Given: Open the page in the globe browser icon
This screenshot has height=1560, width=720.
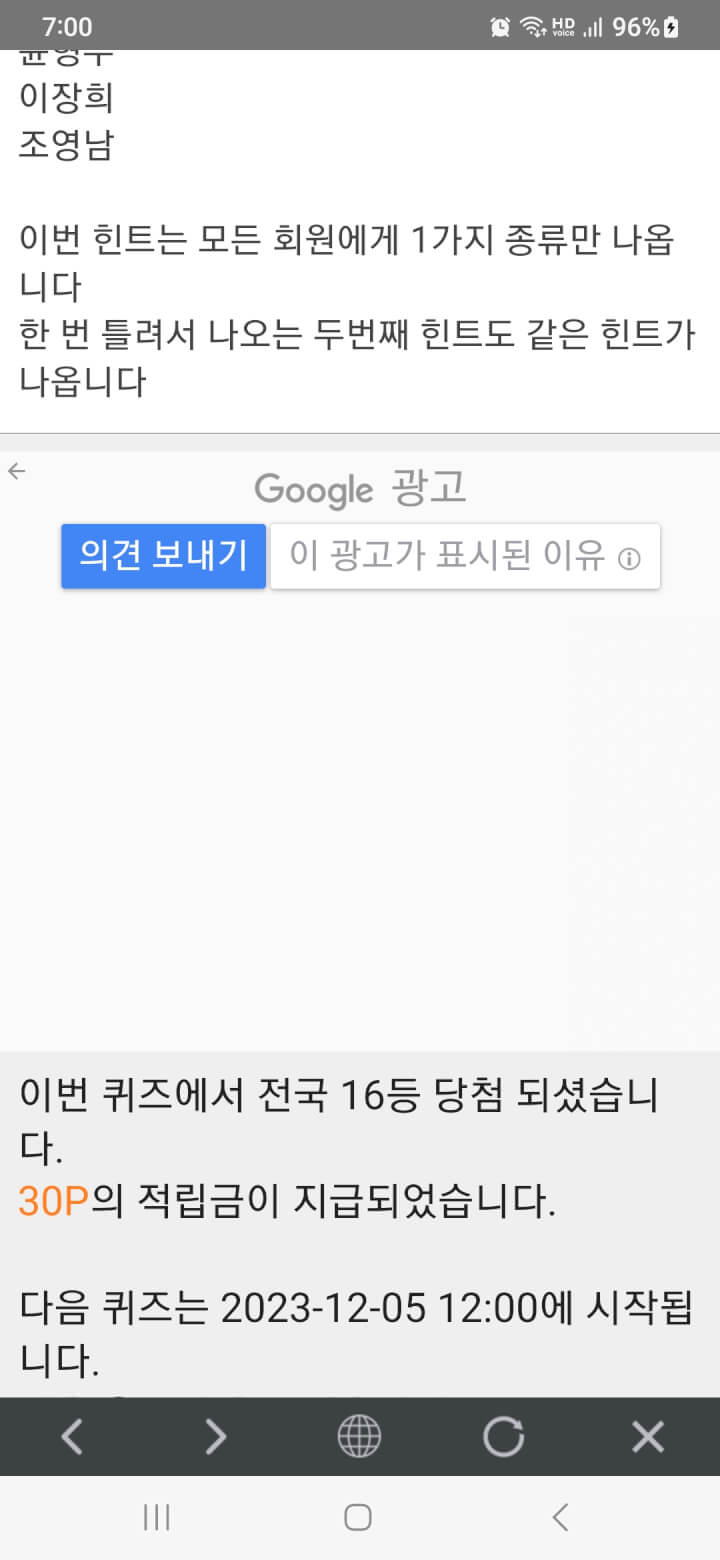Looking at the screenshot, I should click(359, 1437).
